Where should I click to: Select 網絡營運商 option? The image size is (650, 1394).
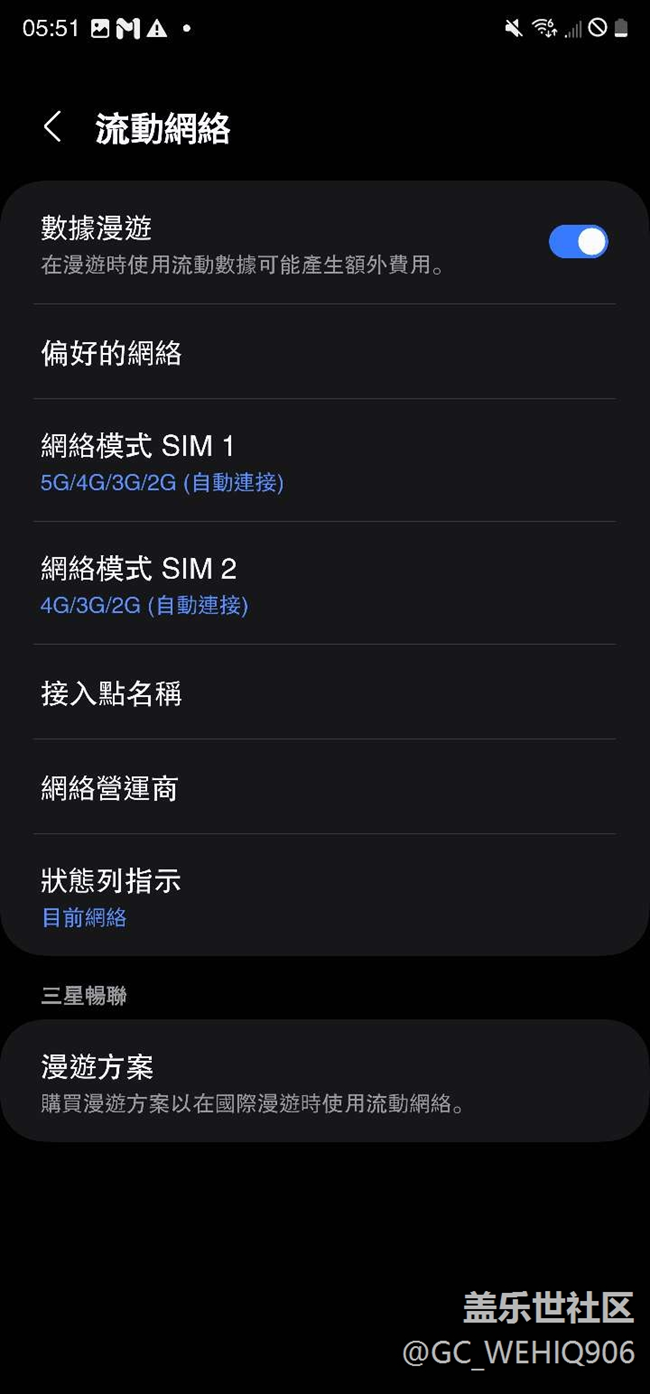pos(324,788)
